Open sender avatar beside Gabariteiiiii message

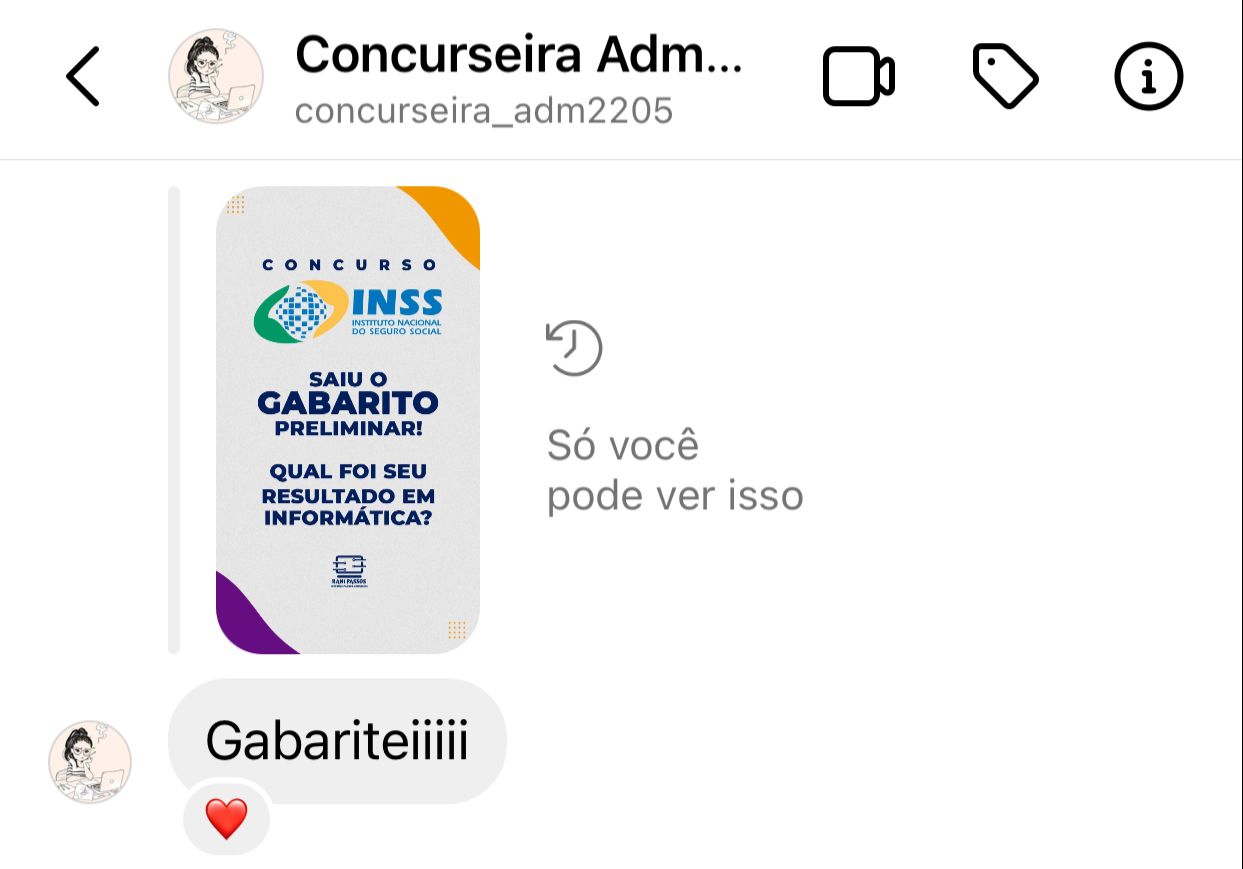pyautogui.click(x=90, y=762)
